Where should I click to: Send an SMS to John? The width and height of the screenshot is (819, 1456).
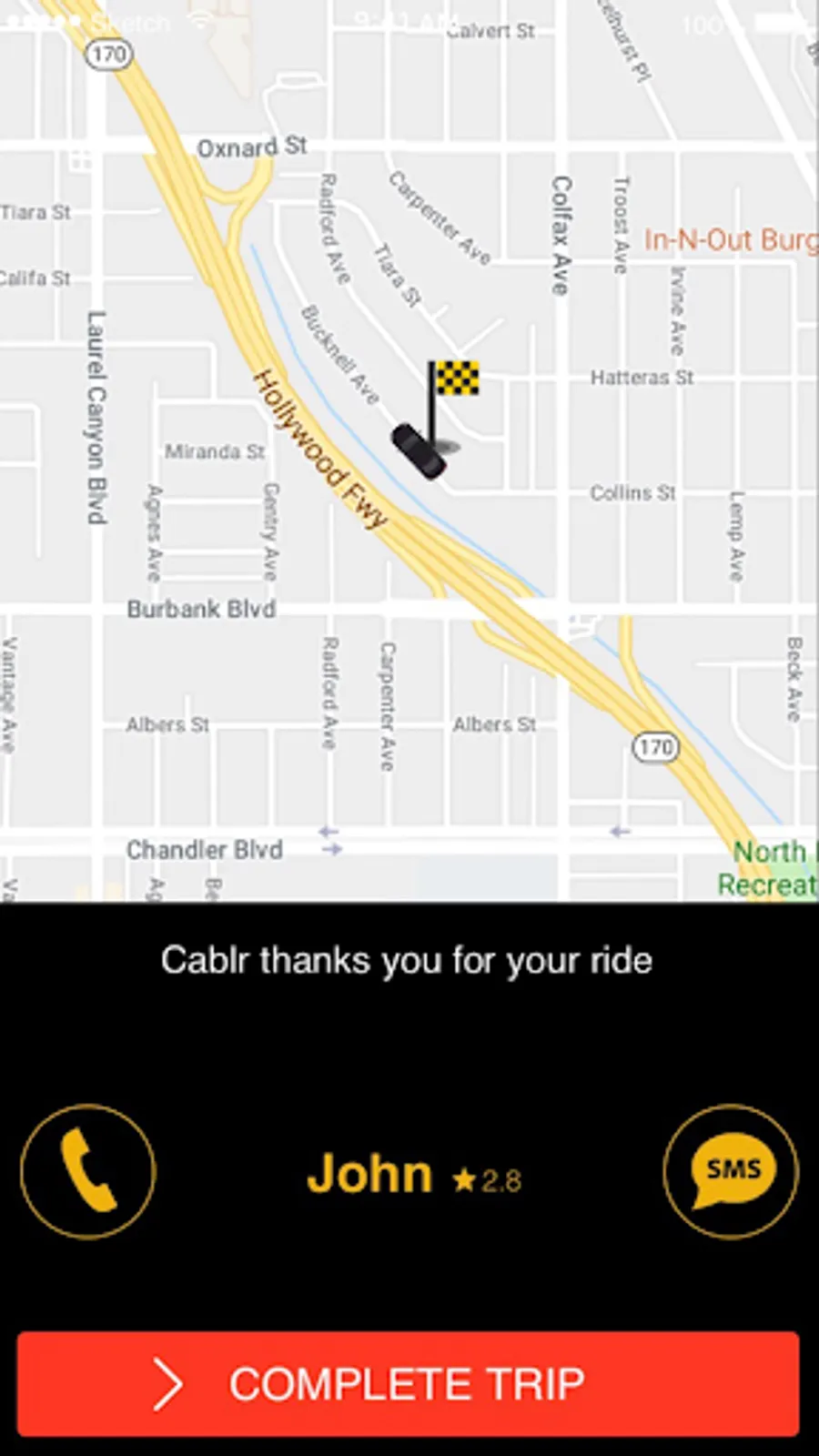click(731, 1171)
